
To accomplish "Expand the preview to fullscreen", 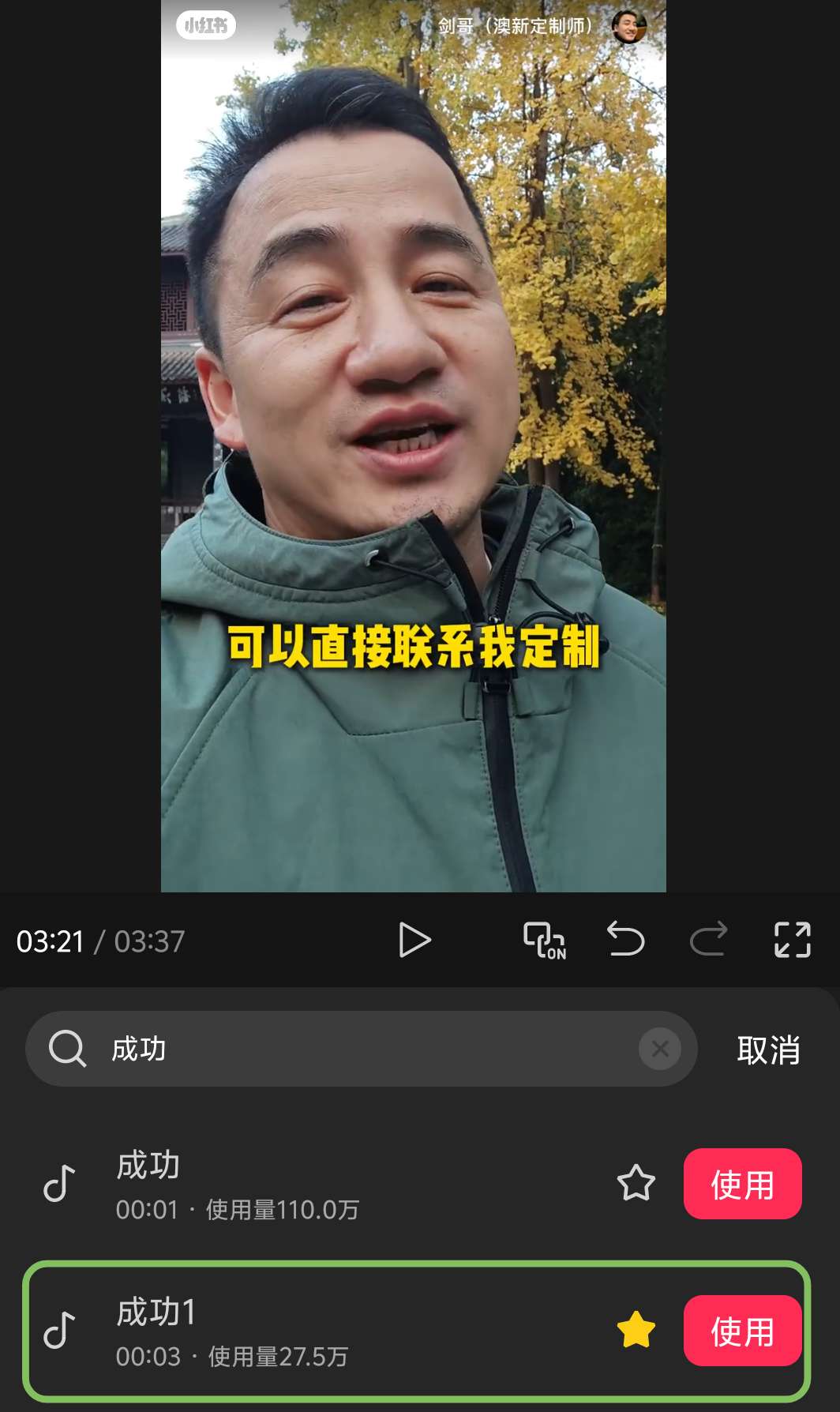I will pos(792,940).
